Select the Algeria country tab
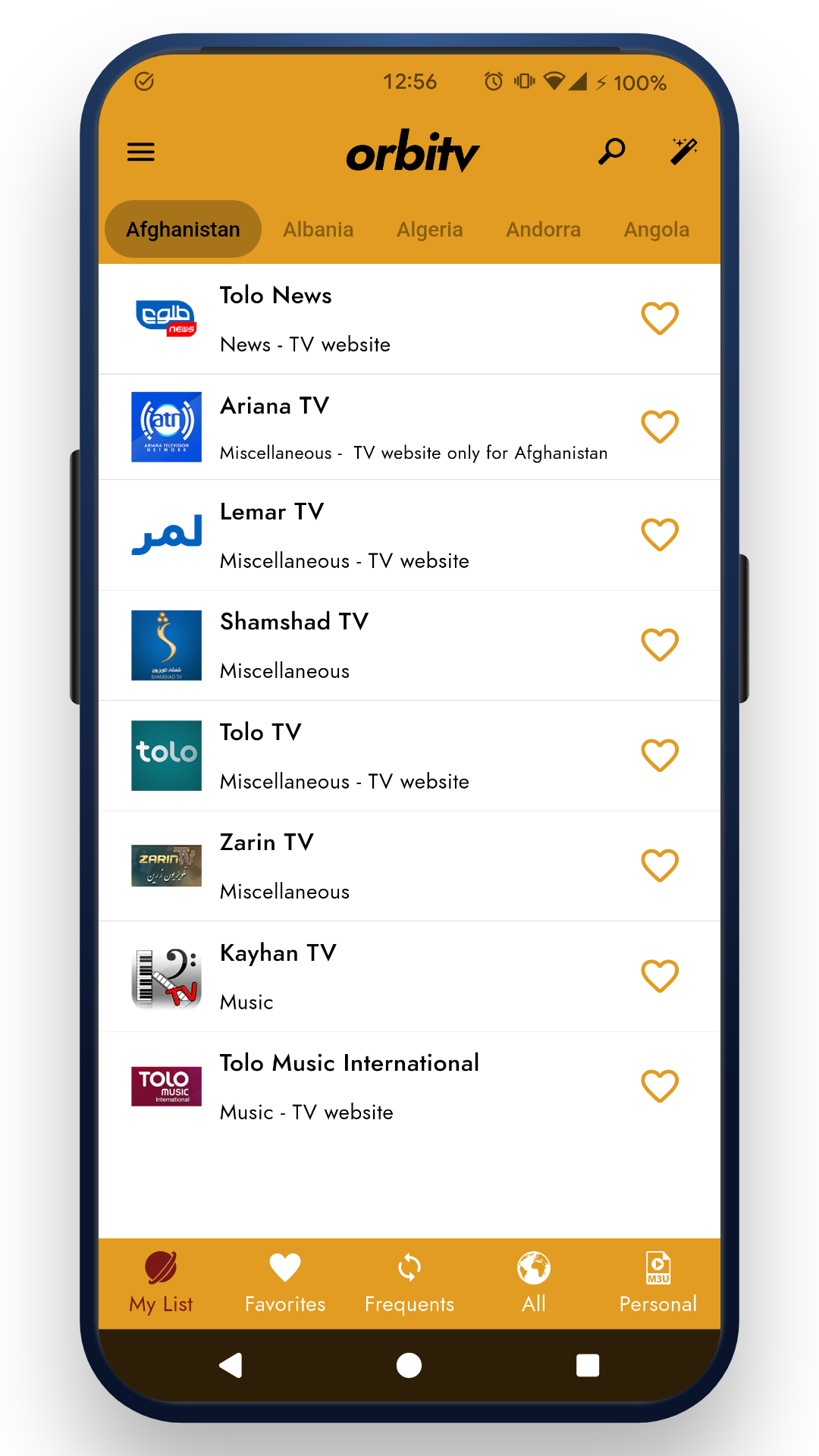This screenshot has width=819, height=1456. point(429,230)
